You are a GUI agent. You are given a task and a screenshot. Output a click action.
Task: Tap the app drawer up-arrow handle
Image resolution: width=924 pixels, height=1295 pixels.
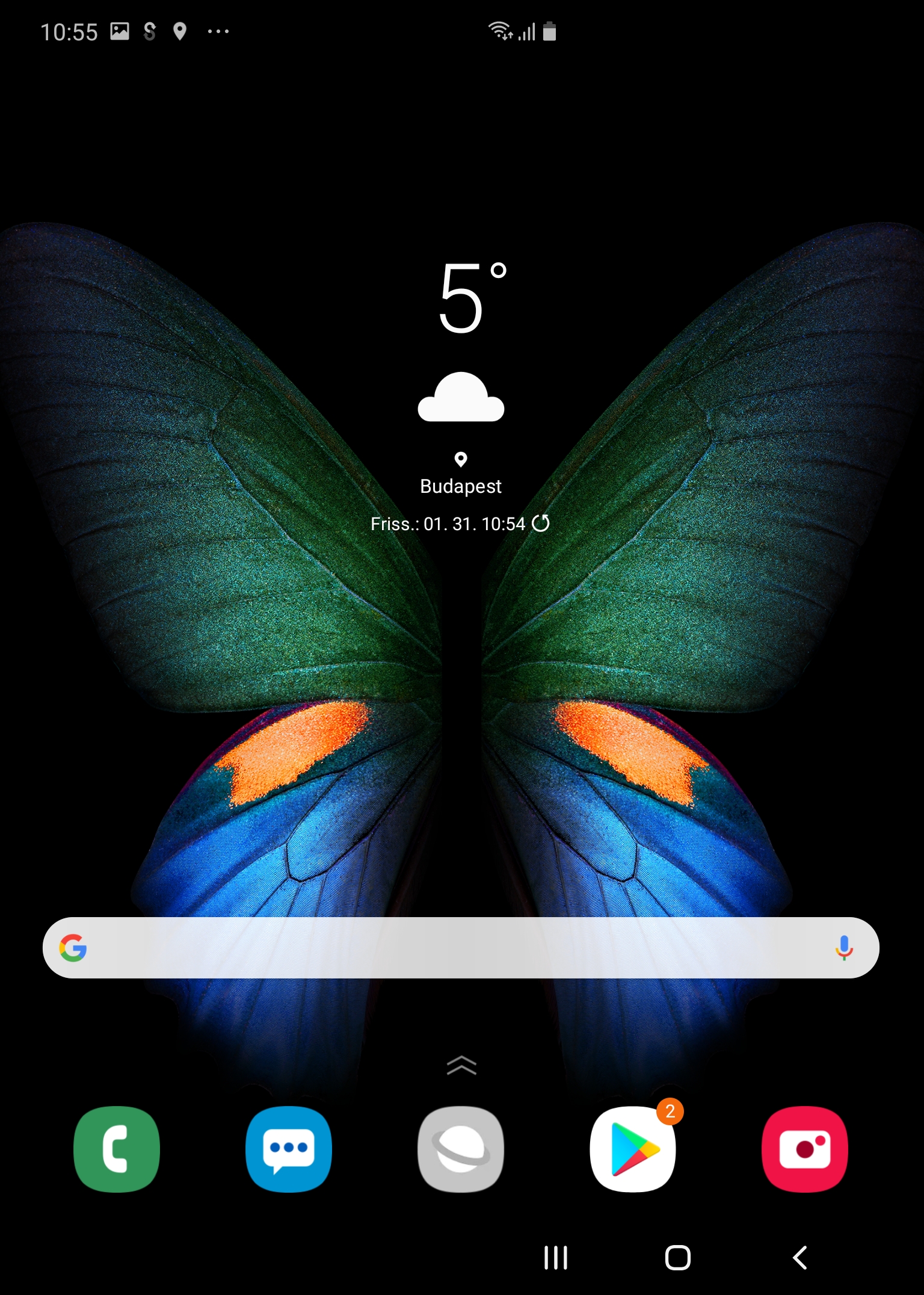pyautogui.click(x=461, y=1066)
